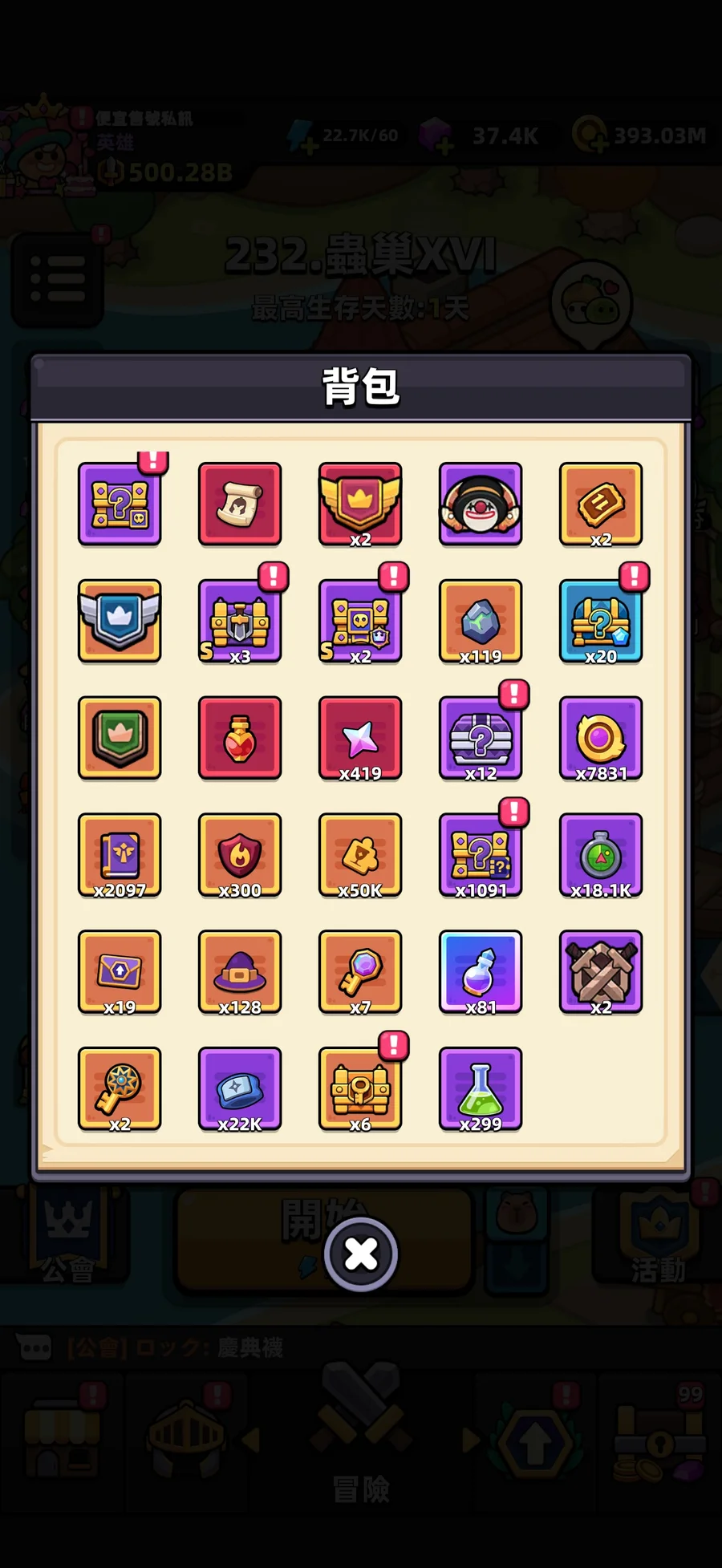The height and width of the screenshot is (1568, 722).
Task: Select the purple potion item x81
Action: click(x=481, y=971)
